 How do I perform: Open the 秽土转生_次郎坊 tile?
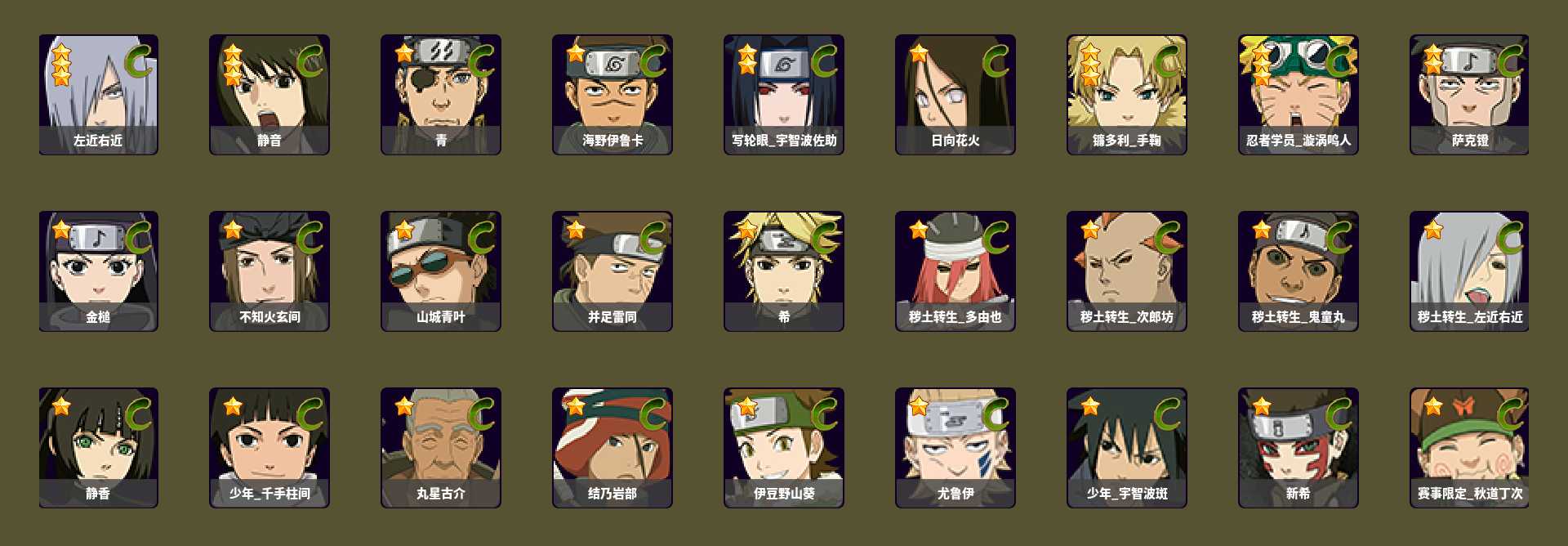tap(1127, 271)
